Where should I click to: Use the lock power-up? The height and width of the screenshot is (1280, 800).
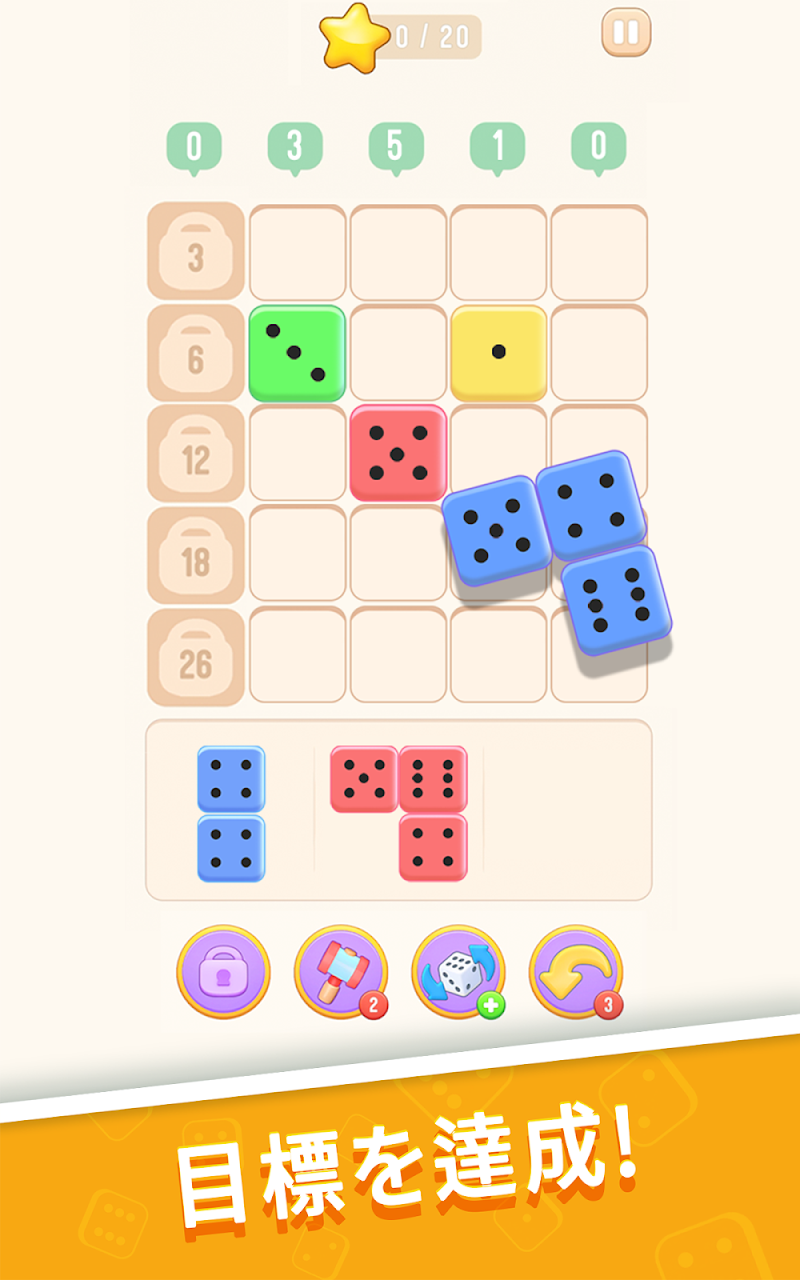tap(223, 971)
